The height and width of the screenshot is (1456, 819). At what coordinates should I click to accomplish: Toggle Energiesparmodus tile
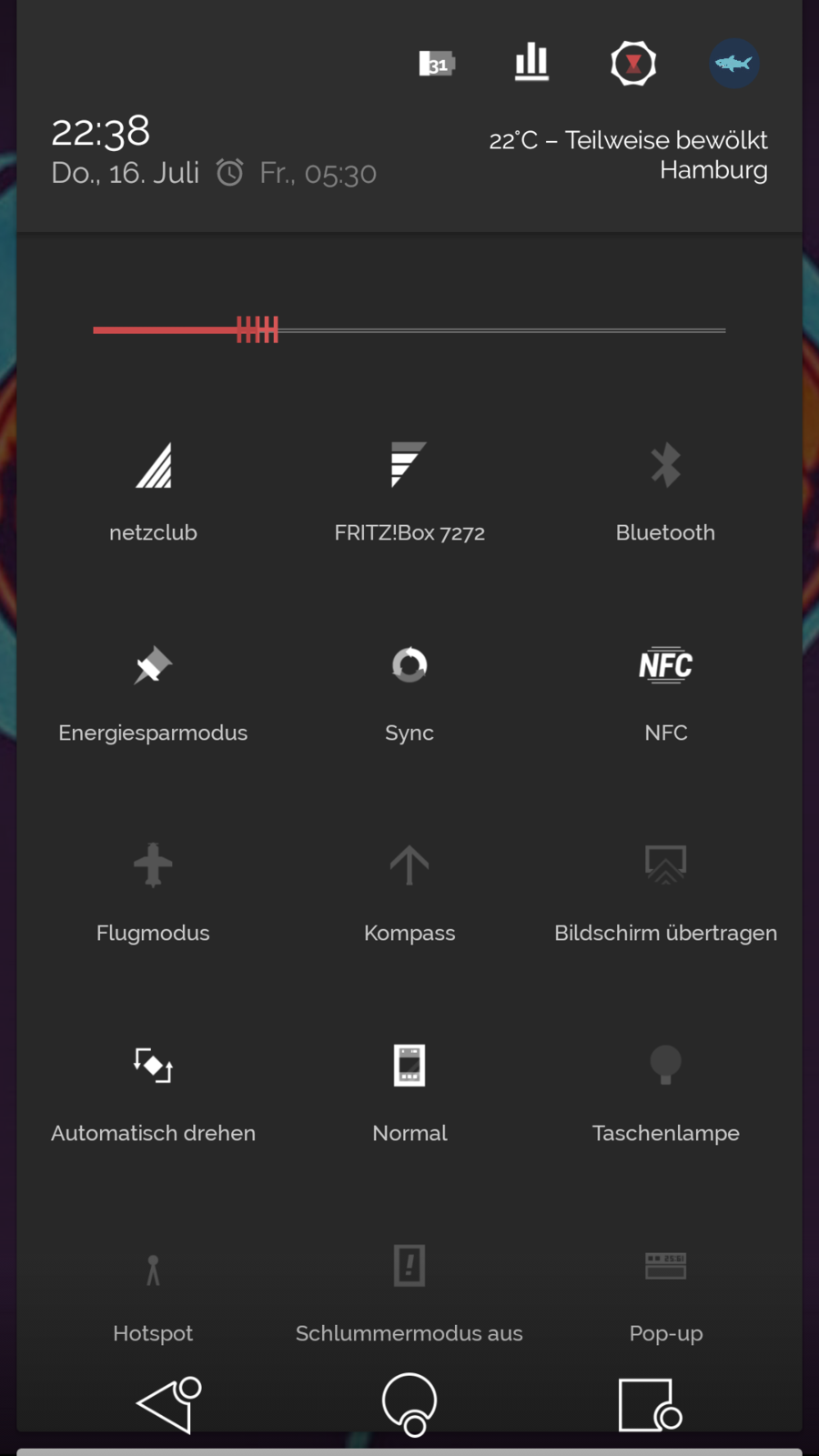153,692
